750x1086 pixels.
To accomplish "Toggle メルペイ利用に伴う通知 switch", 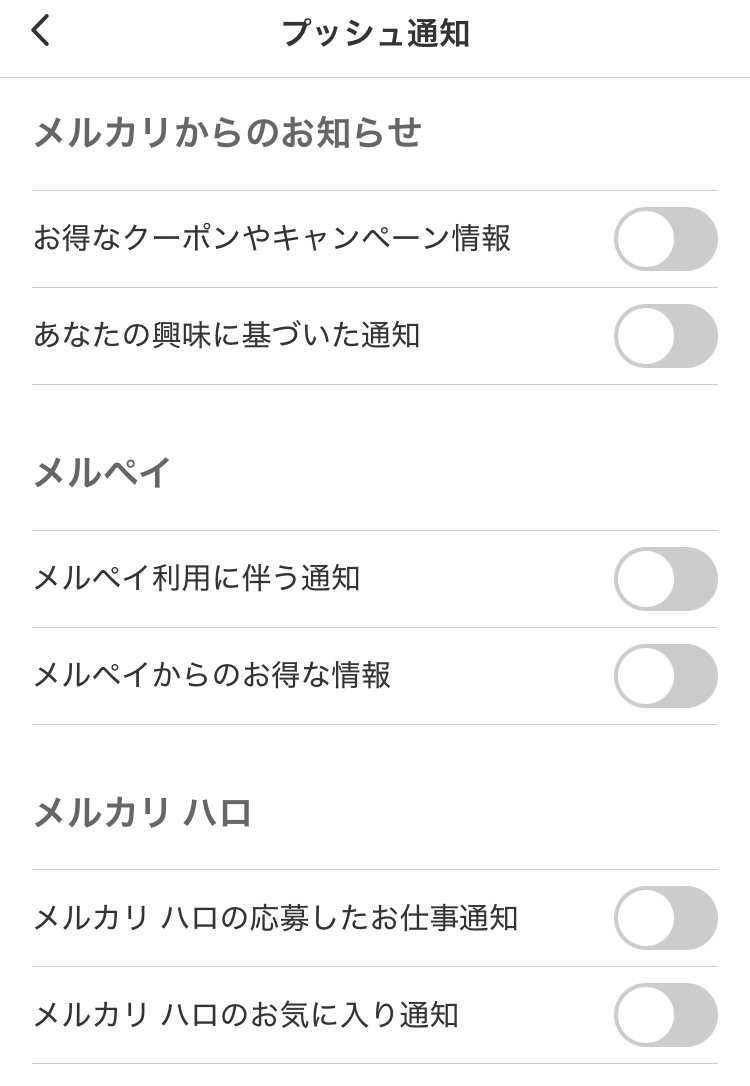I will coord(665,579).
